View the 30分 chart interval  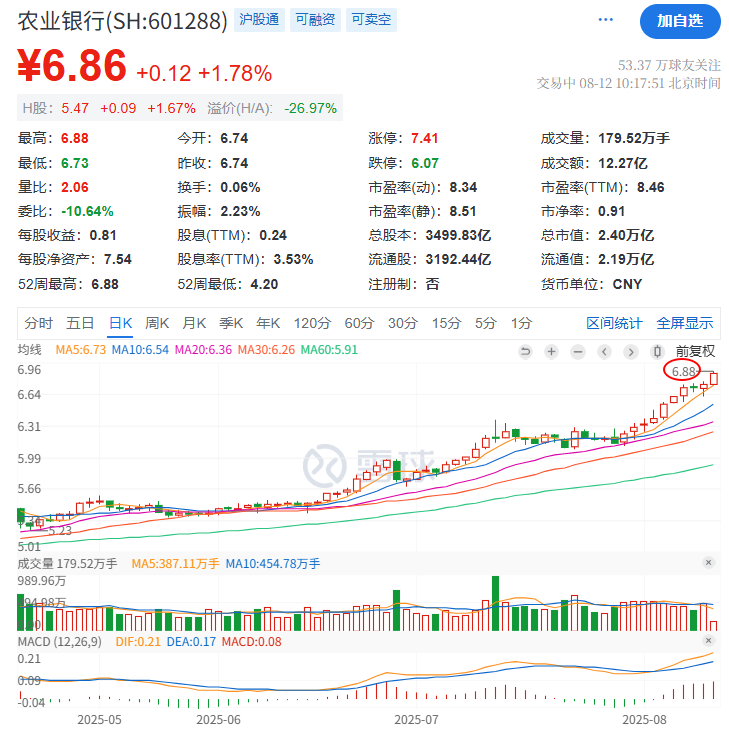(x=402, y=323)
